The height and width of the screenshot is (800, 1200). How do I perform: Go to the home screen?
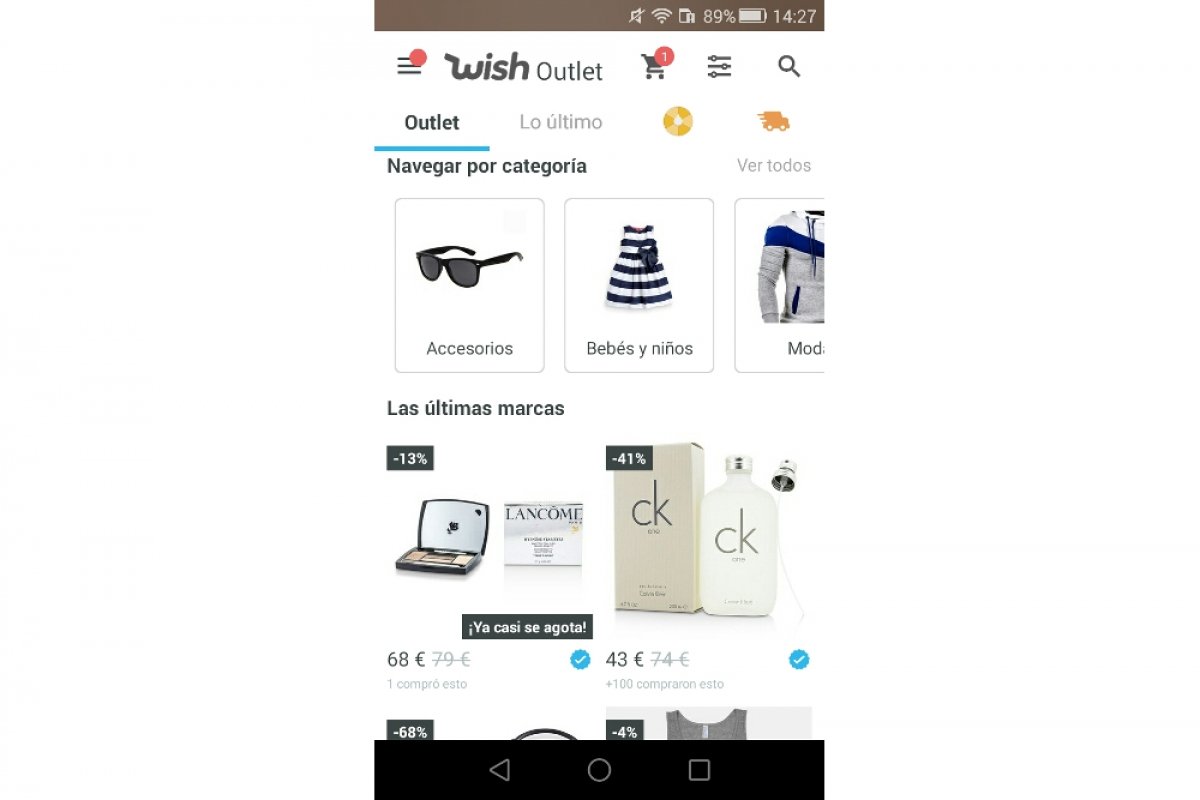click(x=599, y=770)
